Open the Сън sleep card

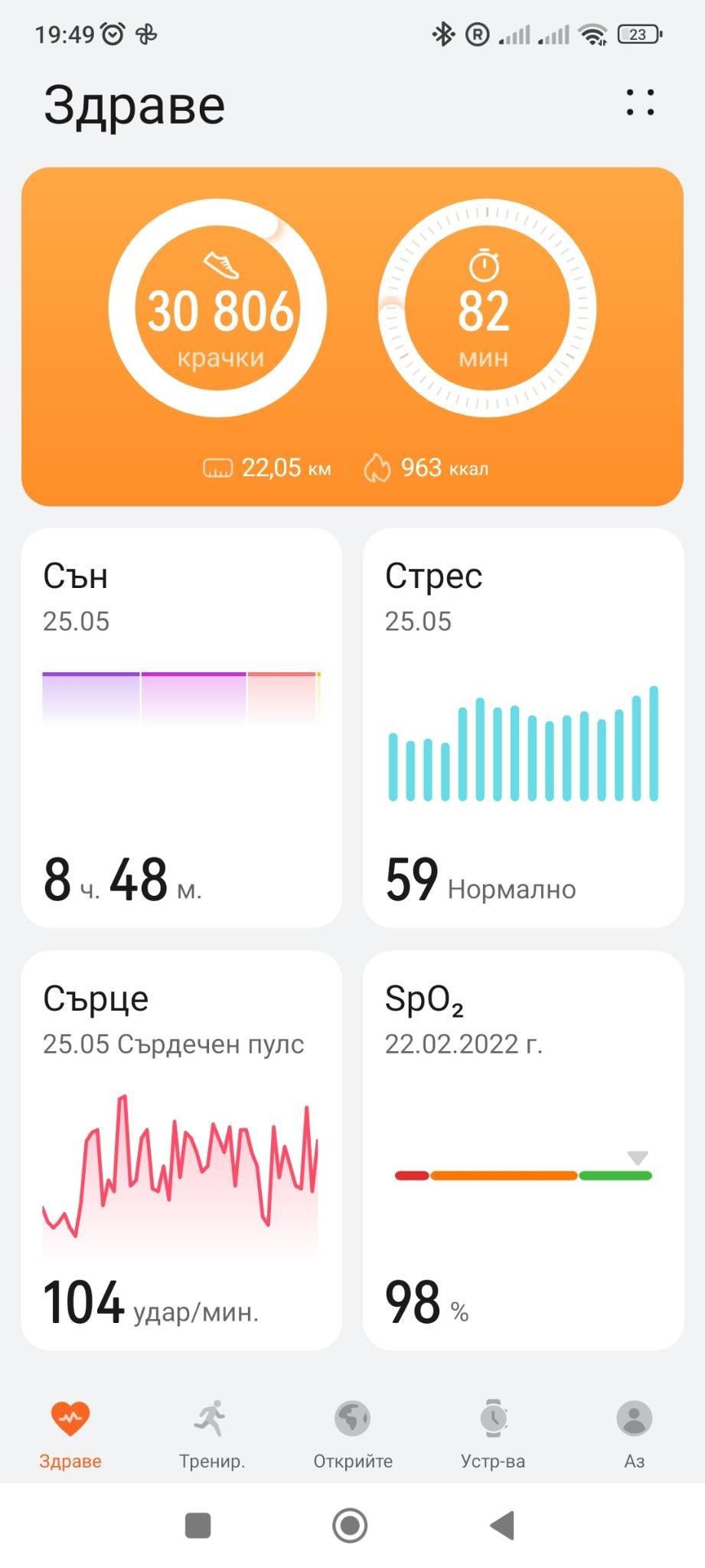click(x=181, y=727)
